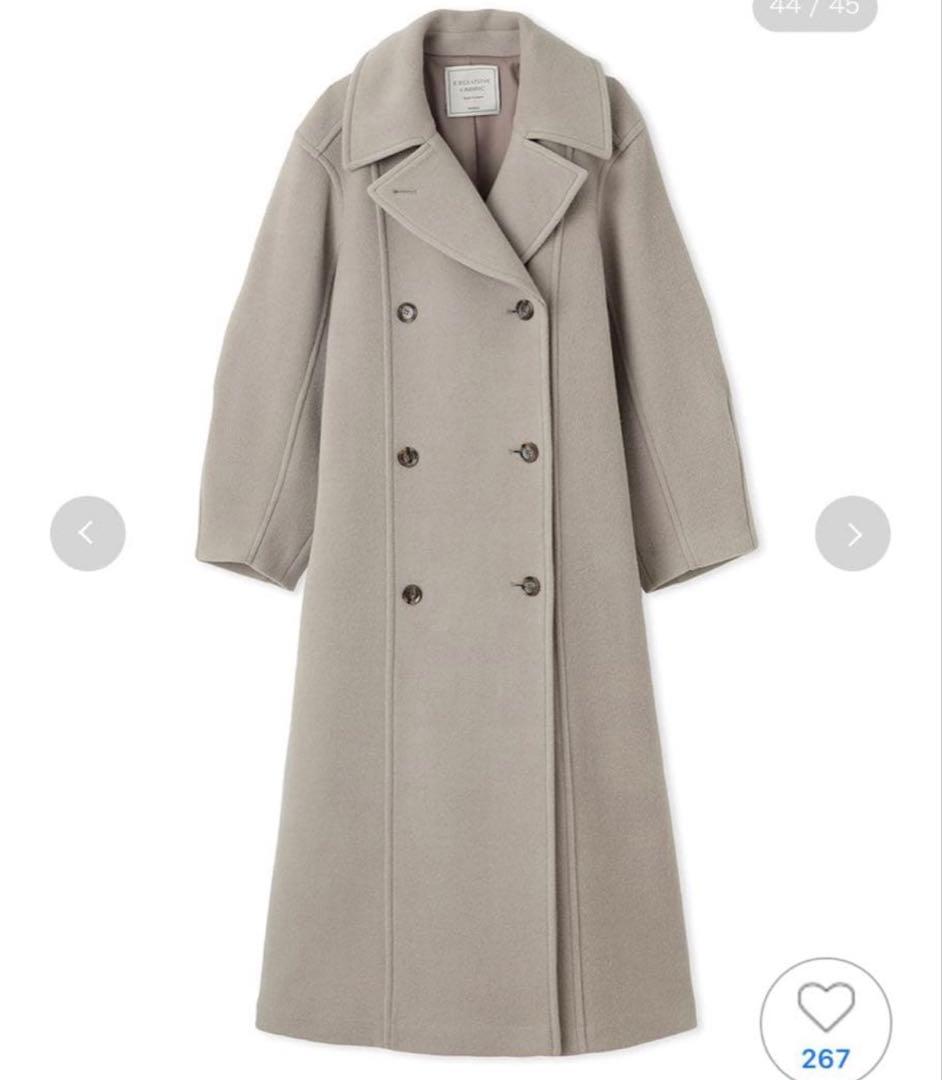Like this coat with the heart button
The height and width of the screenshot is (1080, 942).
click(x=826, y=1010)
